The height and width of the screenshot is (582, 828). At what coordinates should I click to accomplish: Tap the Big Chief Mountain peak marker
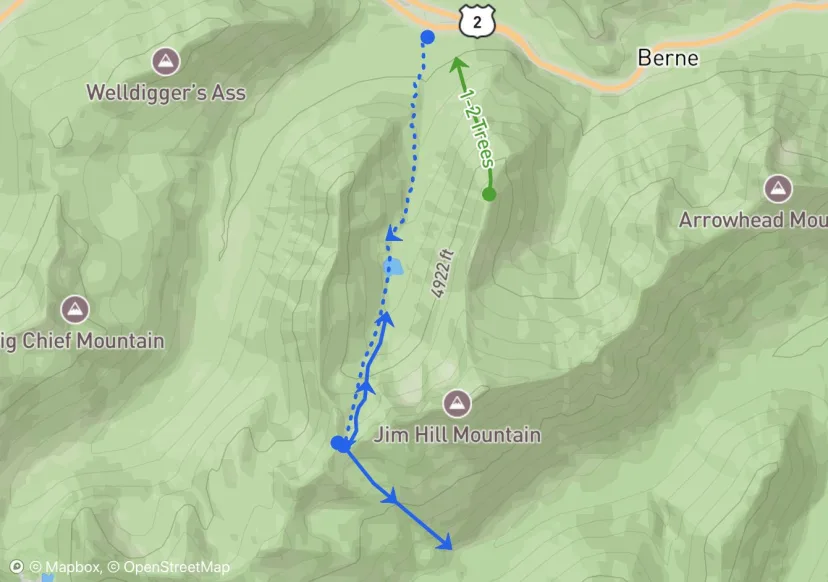point(75,309)
